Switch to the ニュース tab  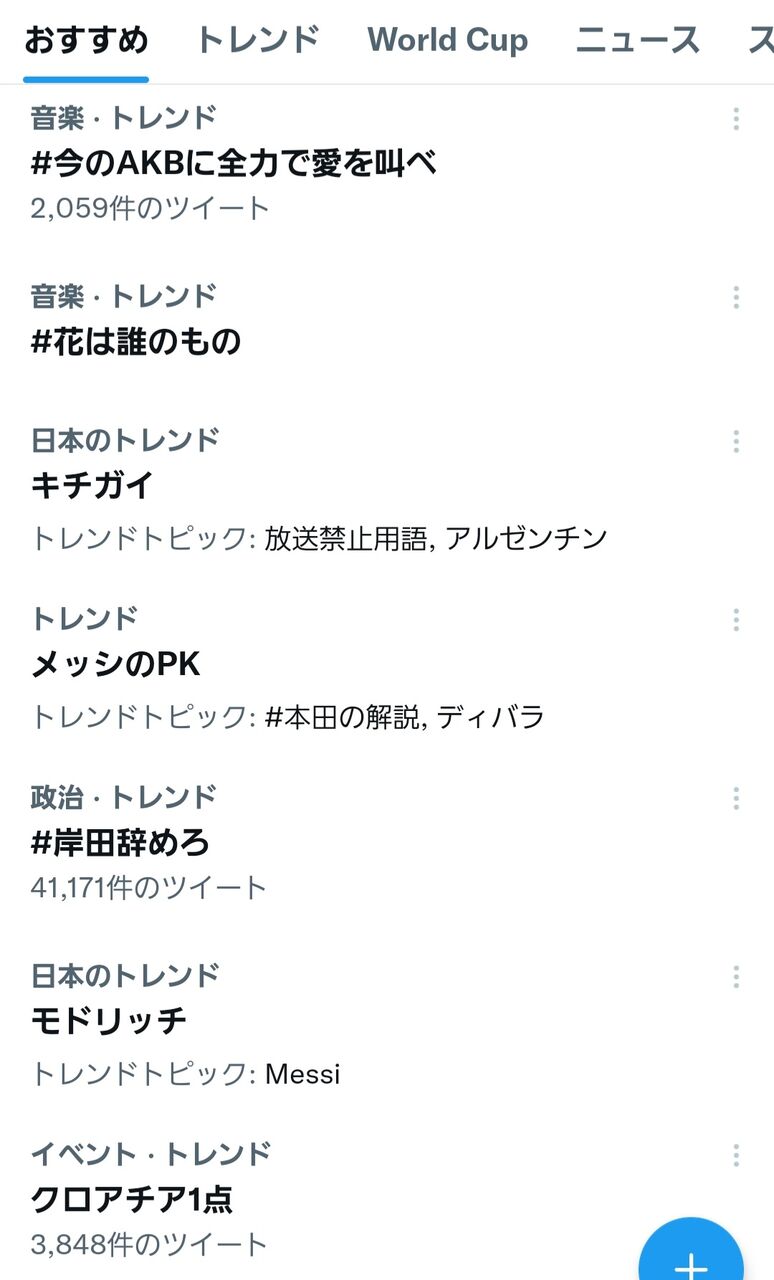637,41
